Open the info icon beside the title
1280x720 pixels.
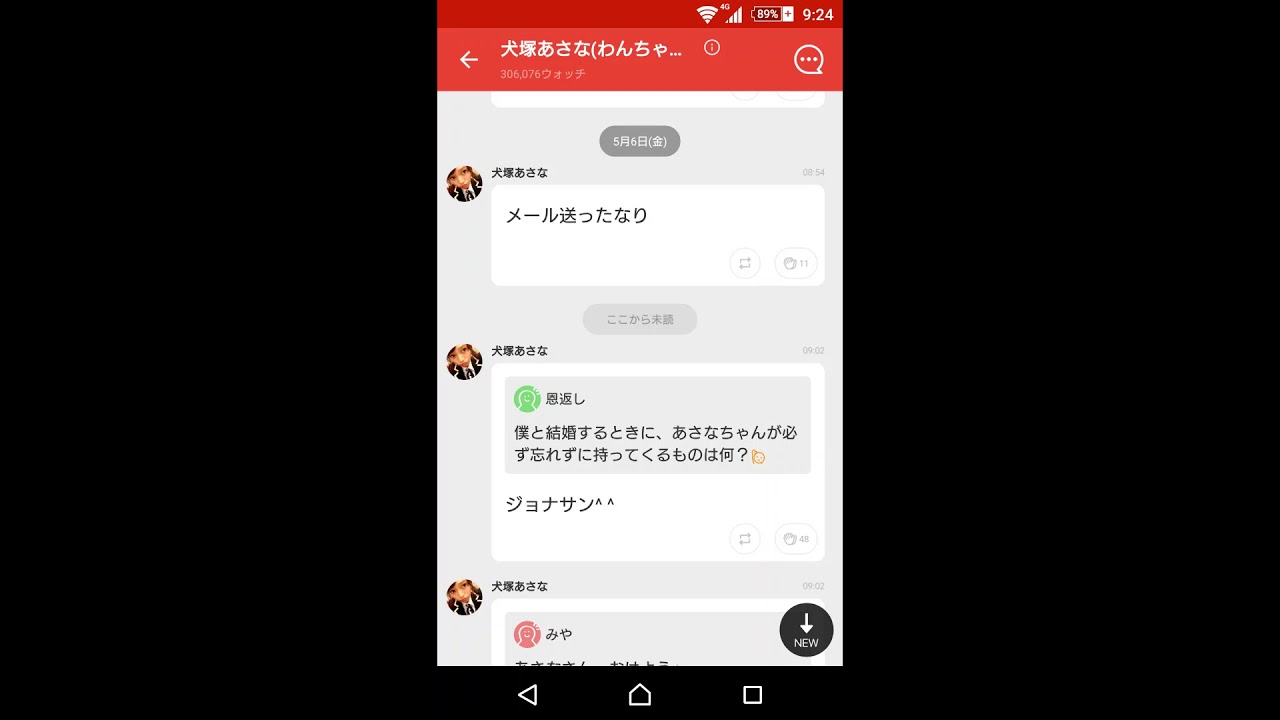712,47
